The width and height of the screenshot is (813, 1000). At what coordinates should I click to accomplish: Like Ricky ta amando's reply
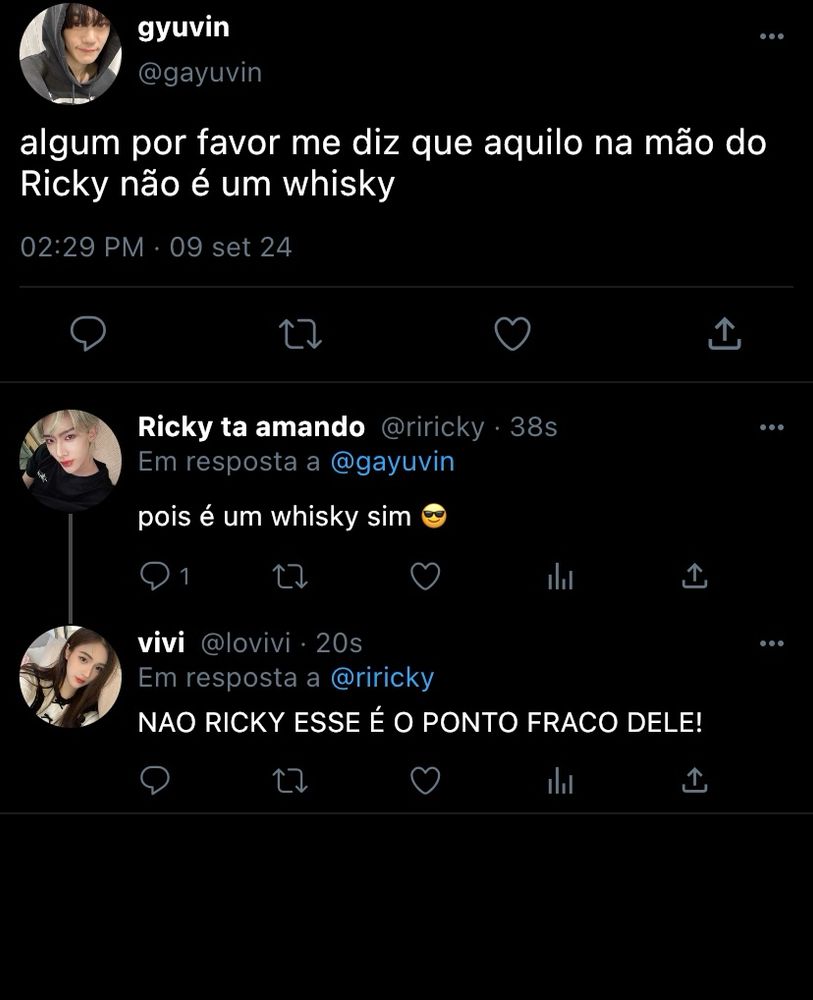pos(426,575)
